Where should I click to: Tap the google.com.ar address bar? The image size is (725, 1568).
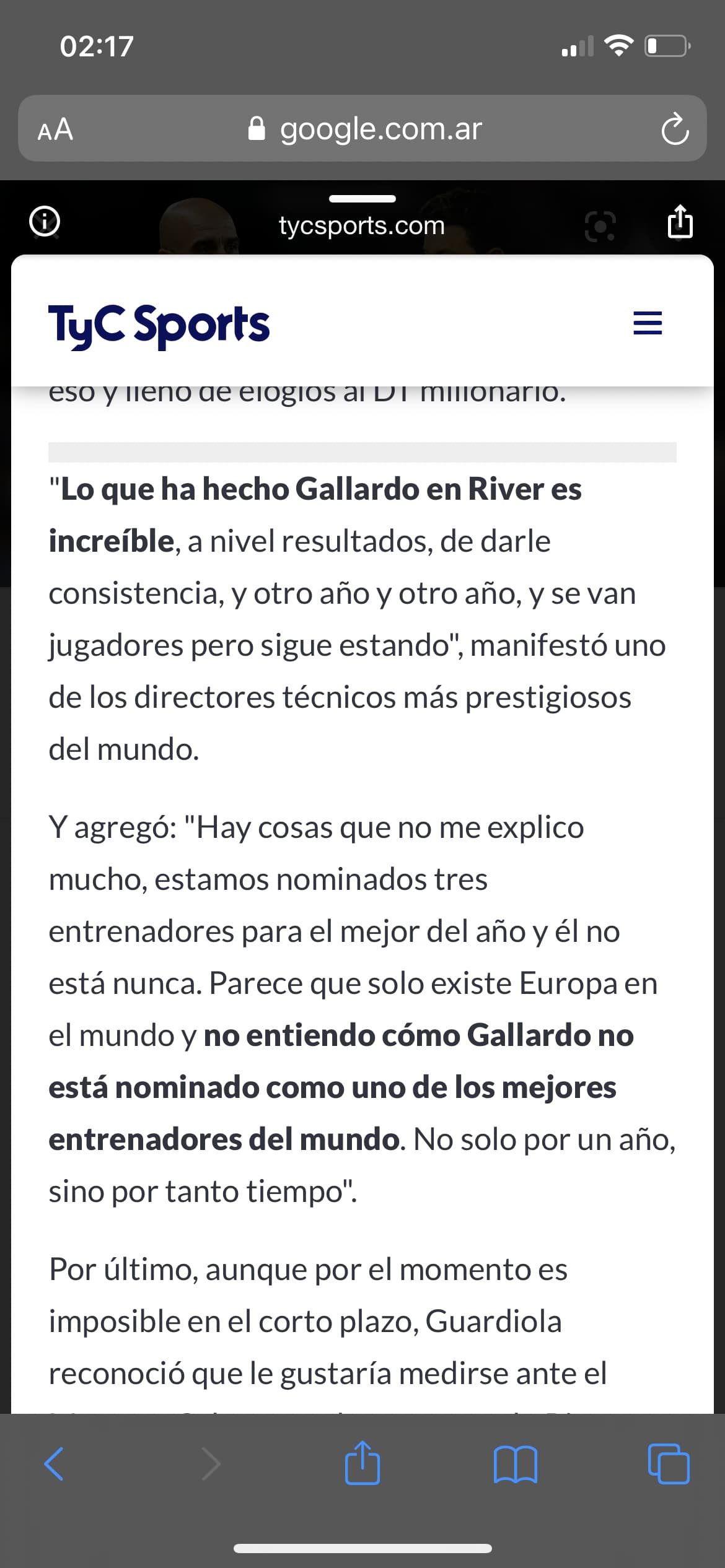[x=362, y=129]
